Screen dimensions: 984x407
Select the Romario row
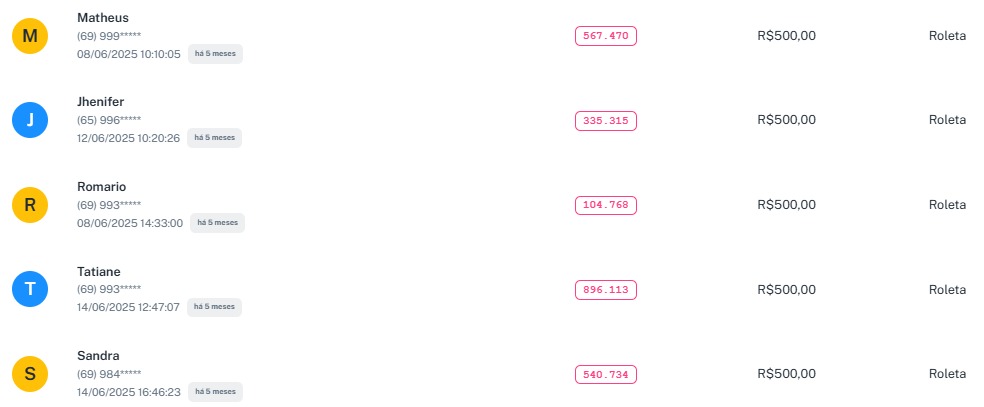click(x=101, y=187)
